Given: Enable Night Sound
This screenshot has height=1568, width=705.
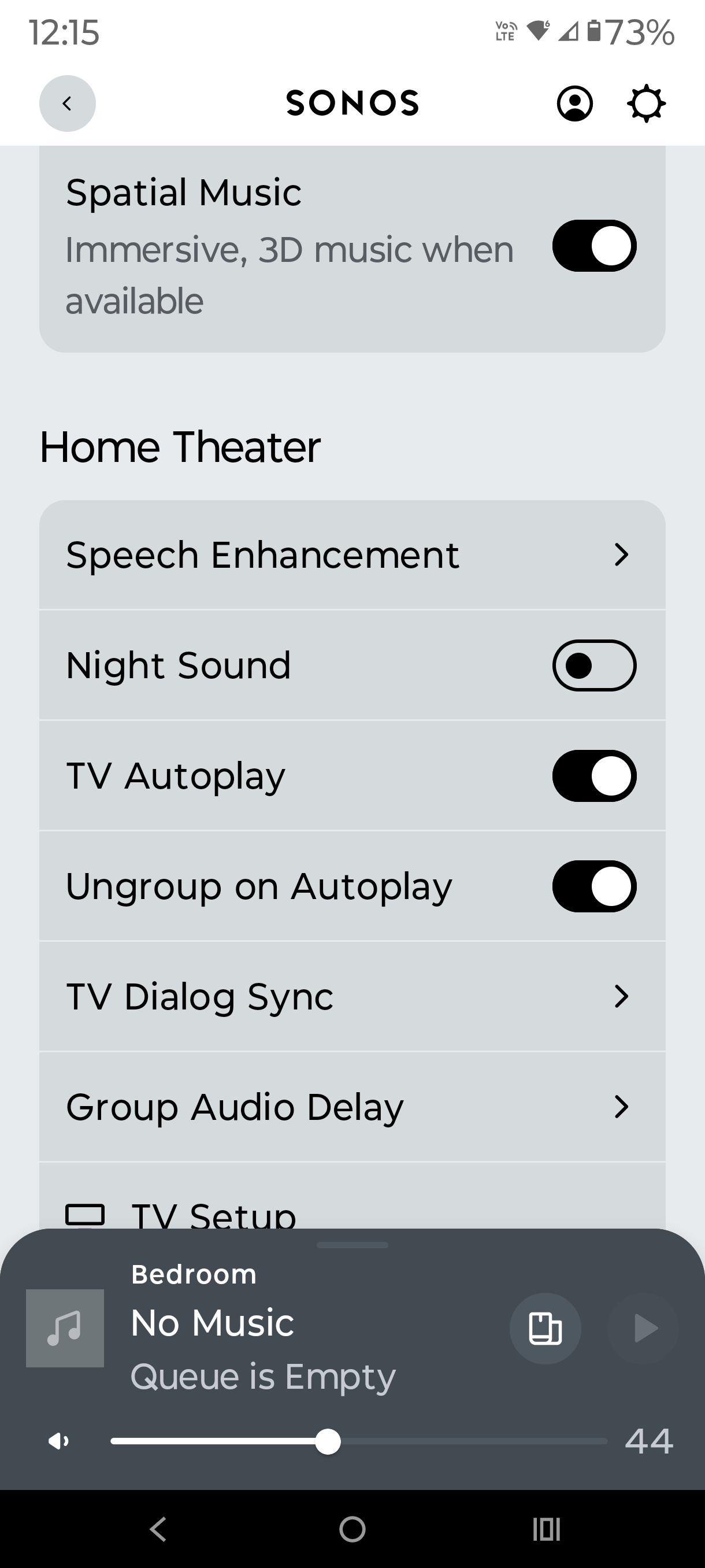Looking at the screenshot, I should tap(593, 665).
